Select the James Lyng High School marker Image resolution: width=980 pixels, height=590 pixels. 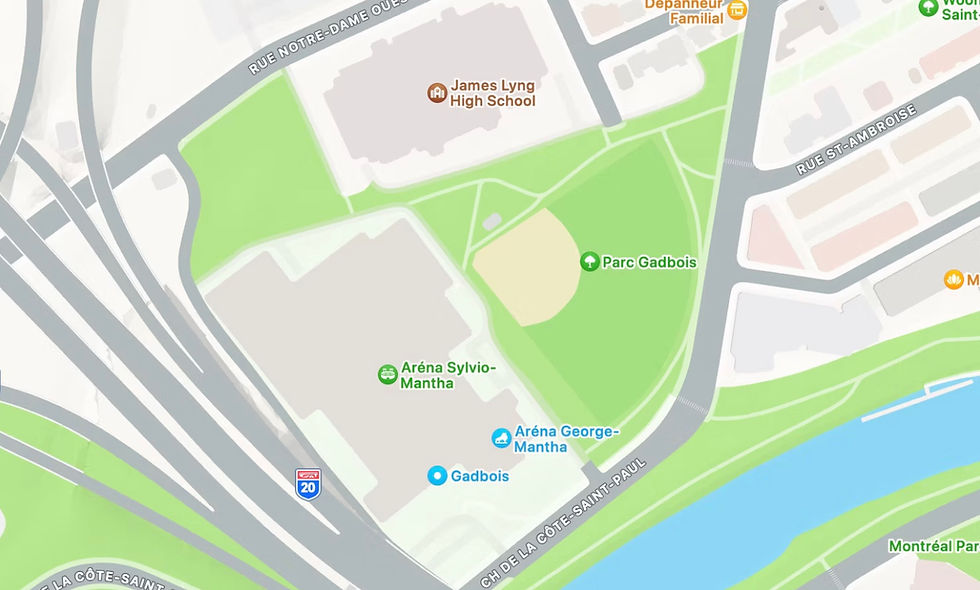pyautogui.click(x=436, y=92)
